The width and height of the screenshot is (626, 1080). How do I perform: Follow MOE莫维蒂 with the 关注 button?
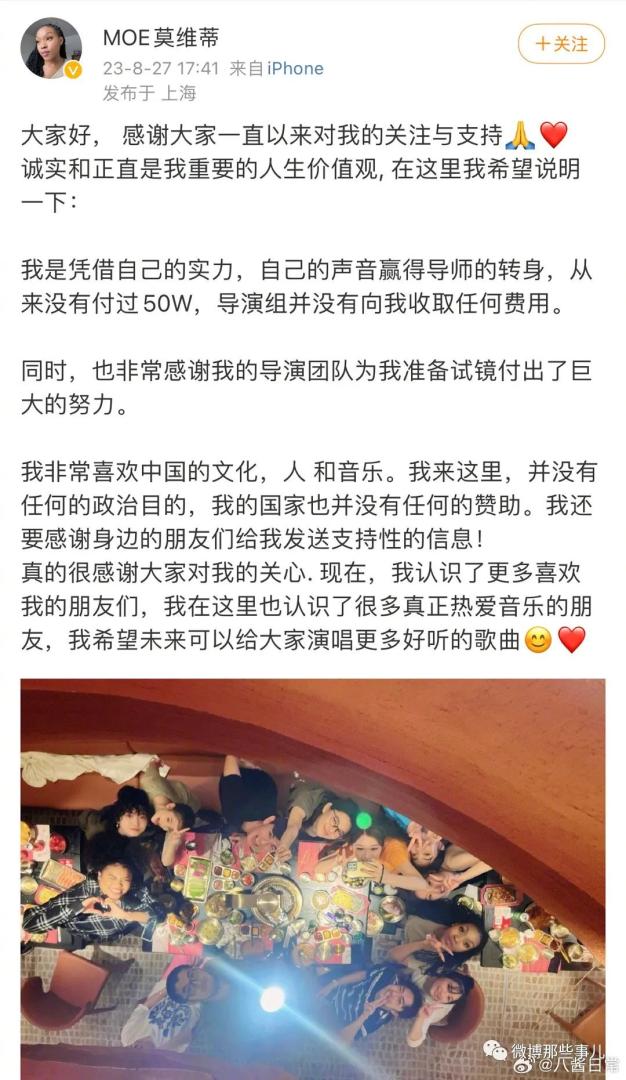tap(561, 44)
